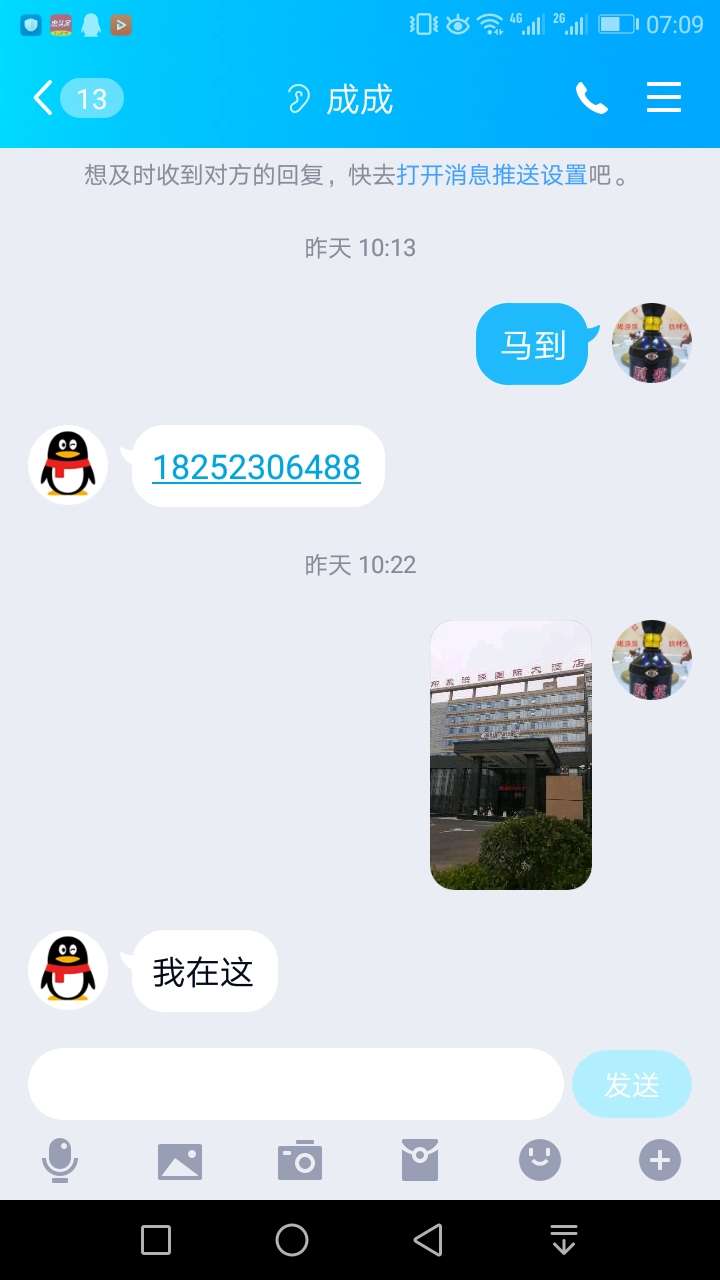This screenshot has width=720, height=1280.
Task: View the sent hotel photo
Action: 511,755
